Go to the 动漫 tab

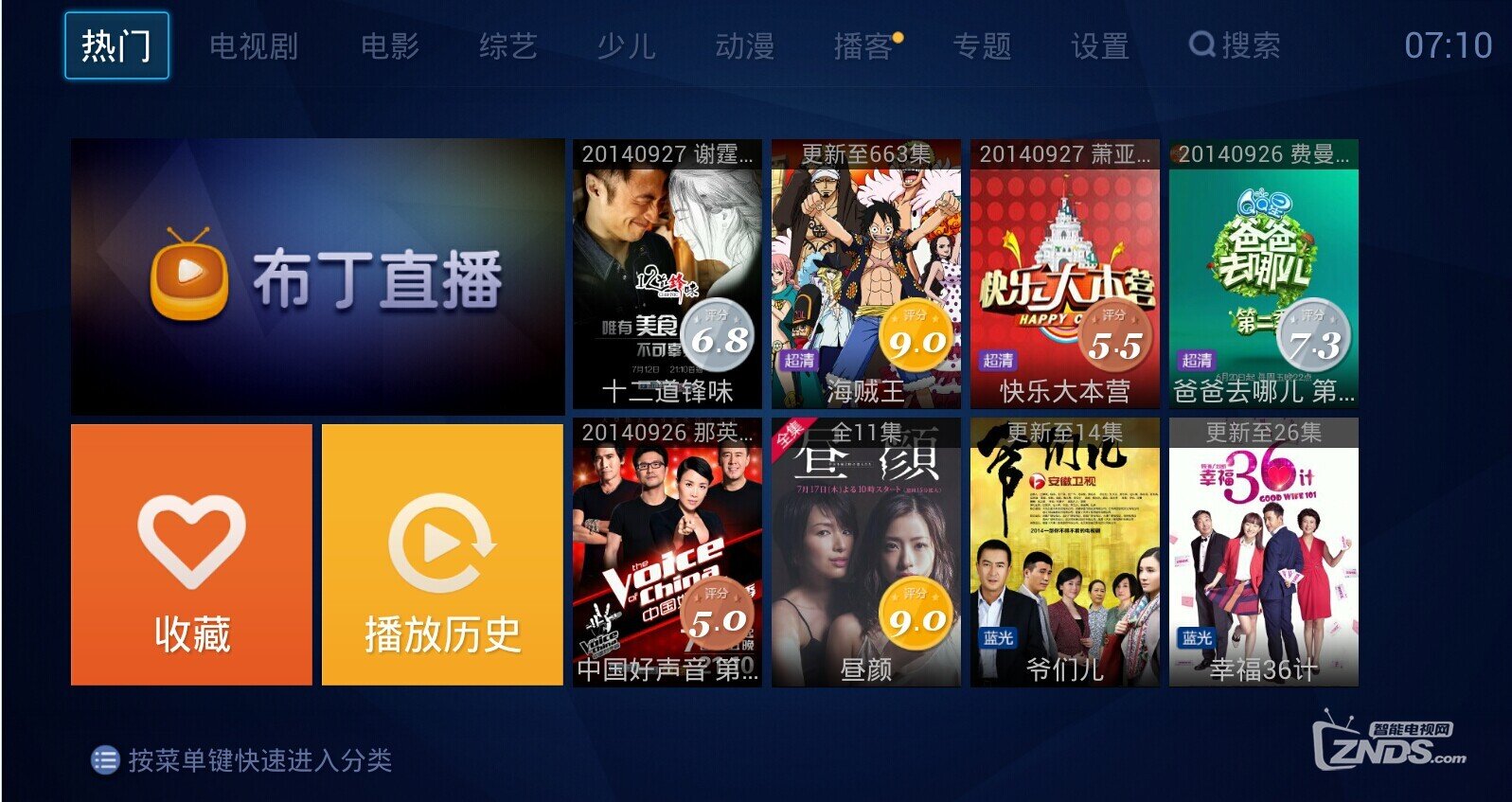744,45
